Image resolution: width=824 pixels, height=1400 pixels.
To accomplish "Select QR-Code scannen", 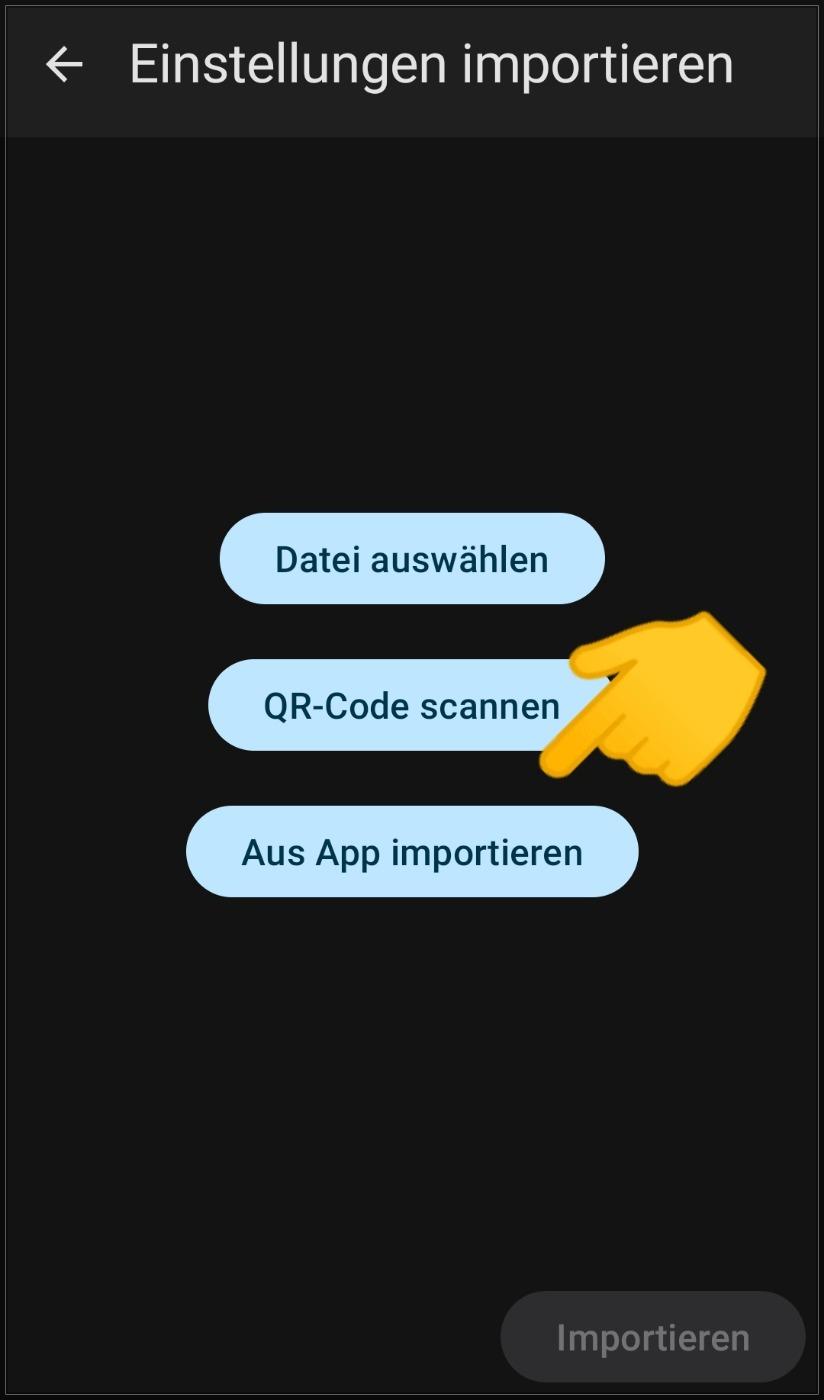I will coord(400,706).
